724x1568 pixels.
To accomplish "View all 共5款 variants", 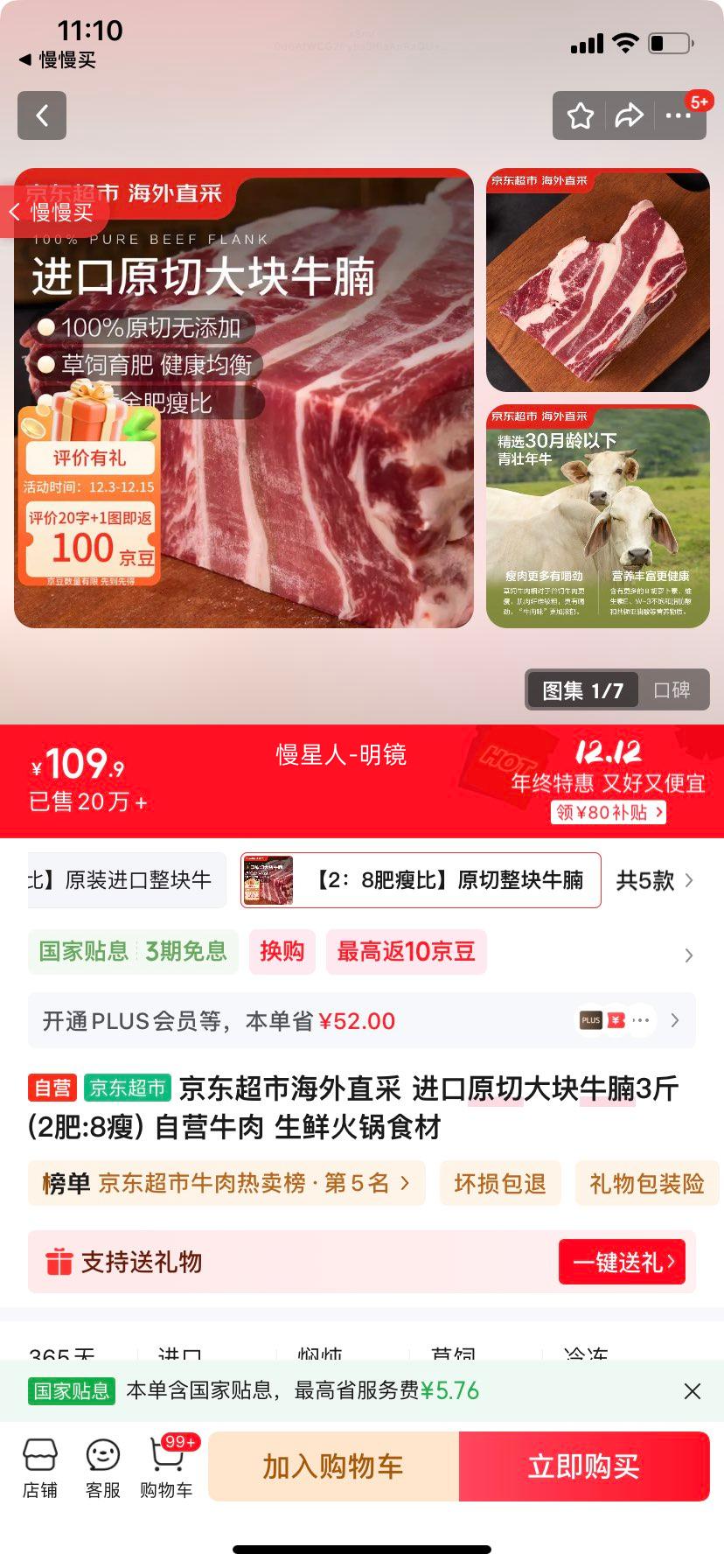I will 654,880.
